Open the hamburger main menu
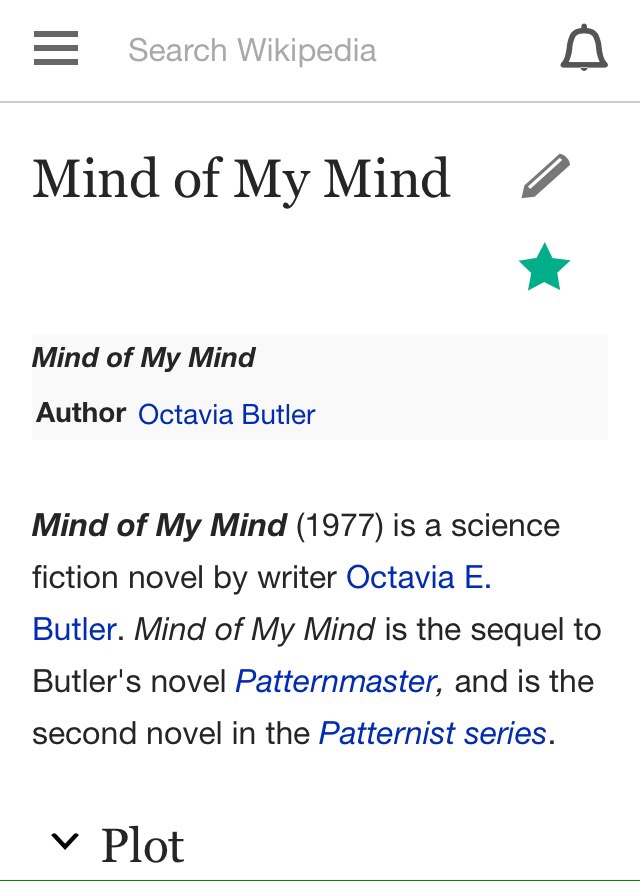 coord(56,48)
